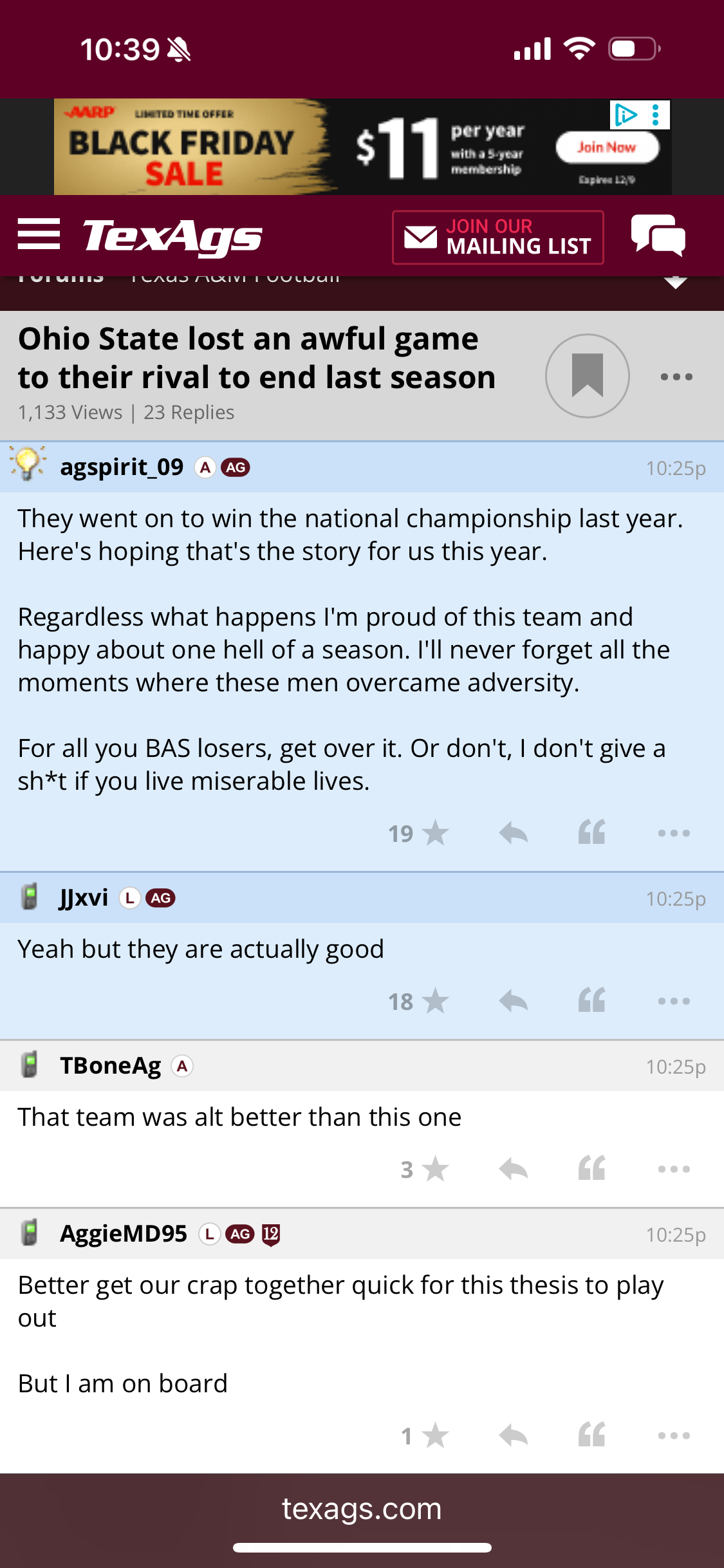Tap Join Now on the AARP ad
Screen dimensions: 724x1568
click(x=606, y=147)
